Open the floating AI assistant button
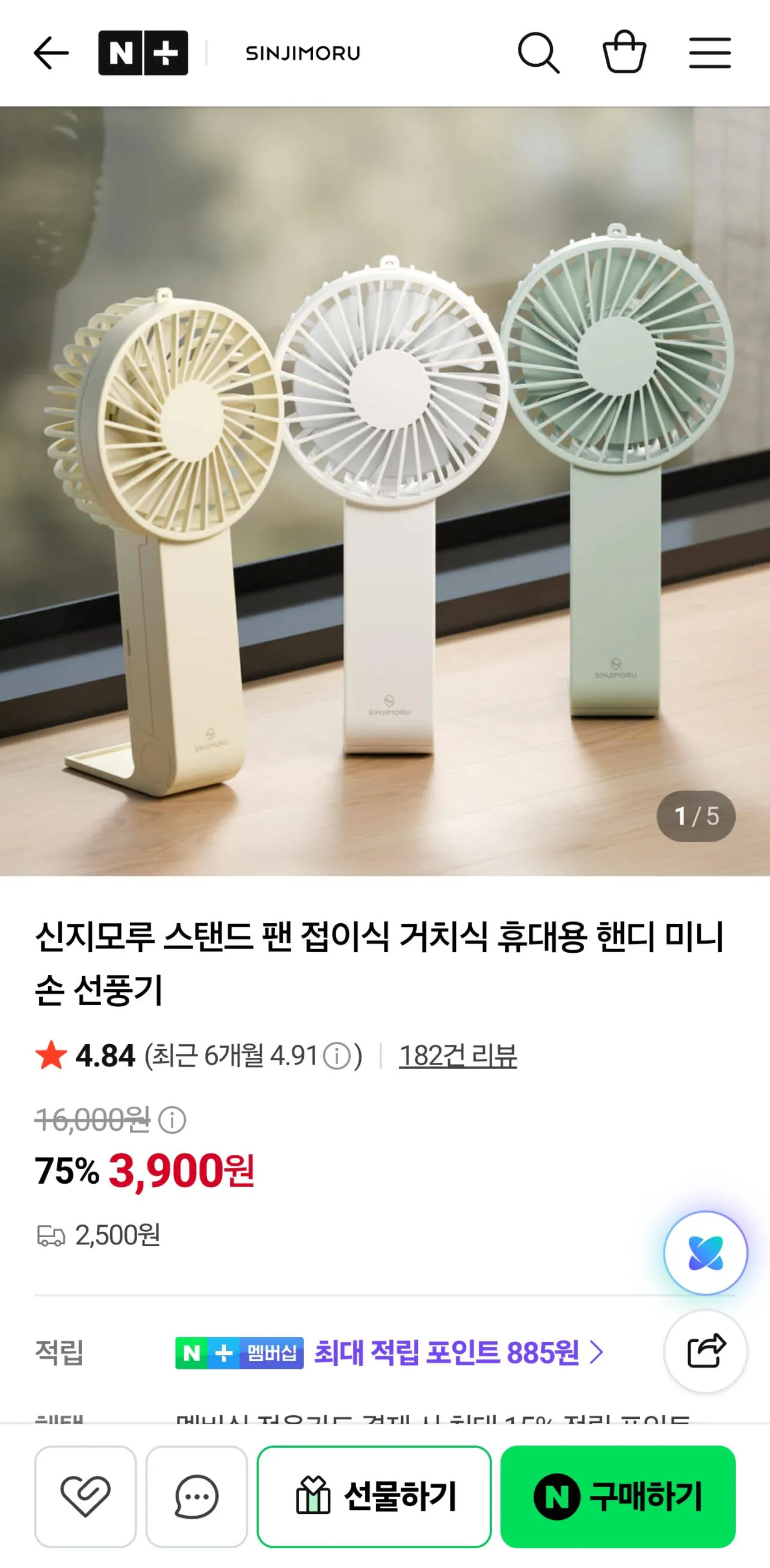770x1568 pixels. coord(706,1253)
